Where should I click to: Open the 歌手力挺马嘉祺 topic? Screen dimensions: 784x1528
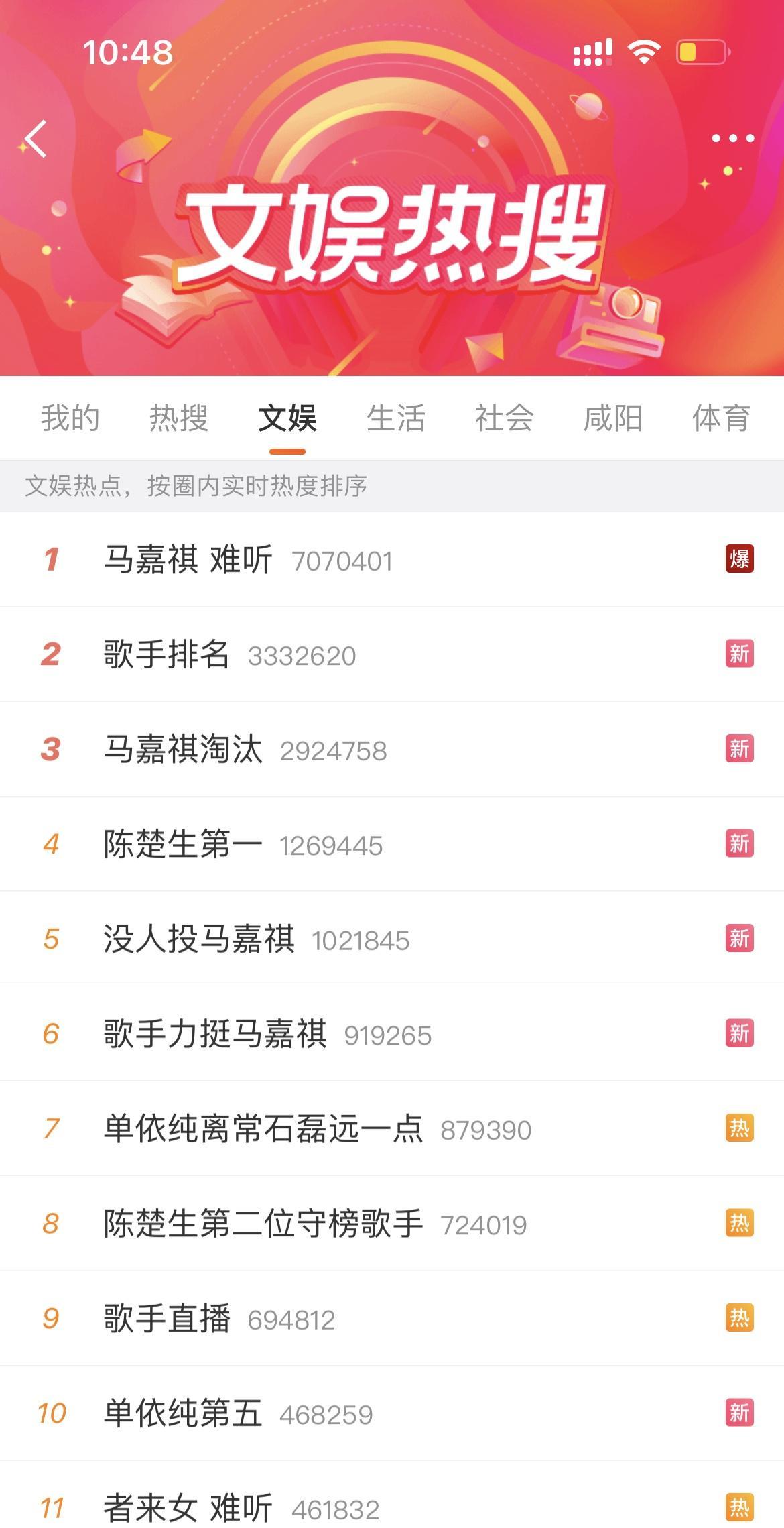(x=392, y=1034)
